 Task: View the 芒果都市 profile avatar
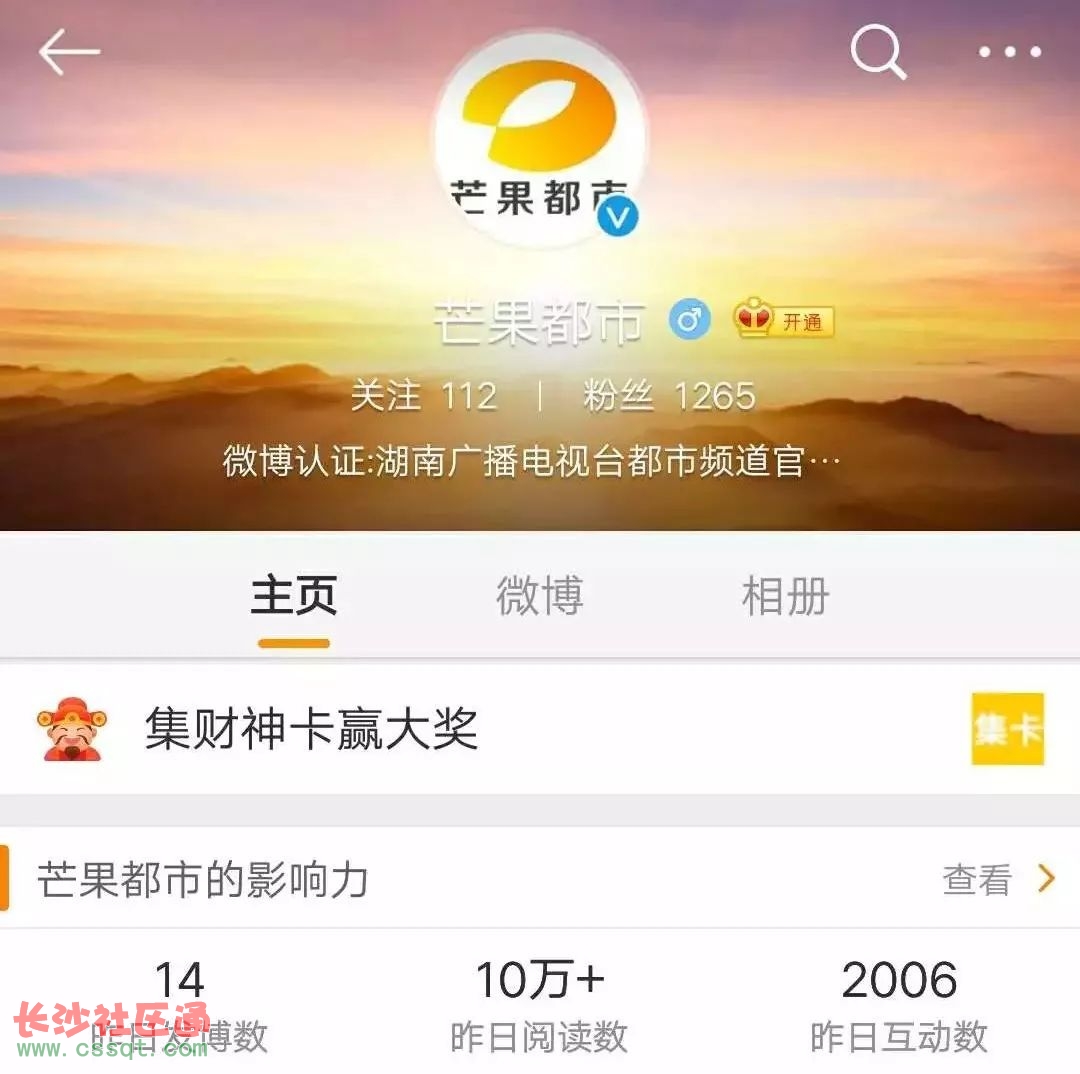pos(540,138)
